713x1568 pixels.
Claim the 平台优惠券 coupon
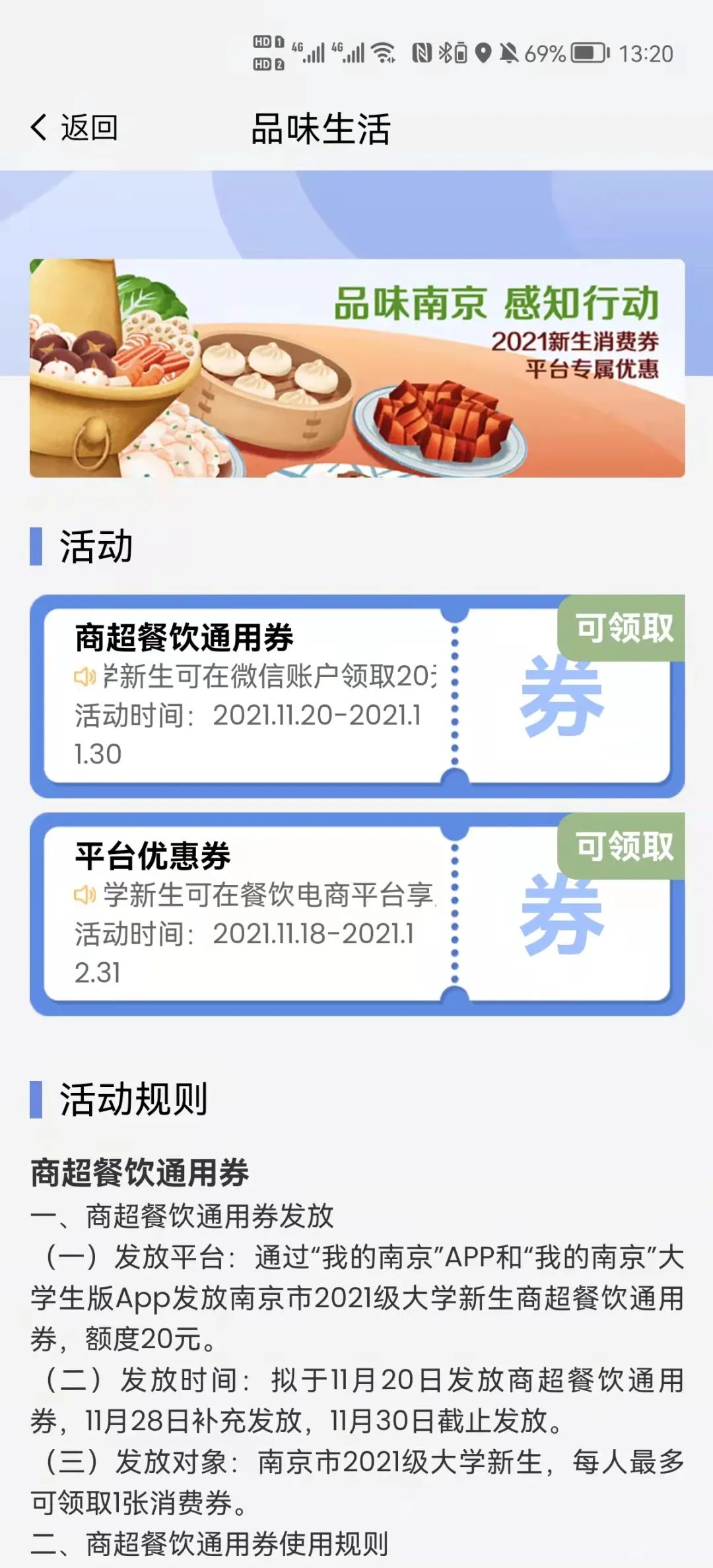[x=621, y=847]
